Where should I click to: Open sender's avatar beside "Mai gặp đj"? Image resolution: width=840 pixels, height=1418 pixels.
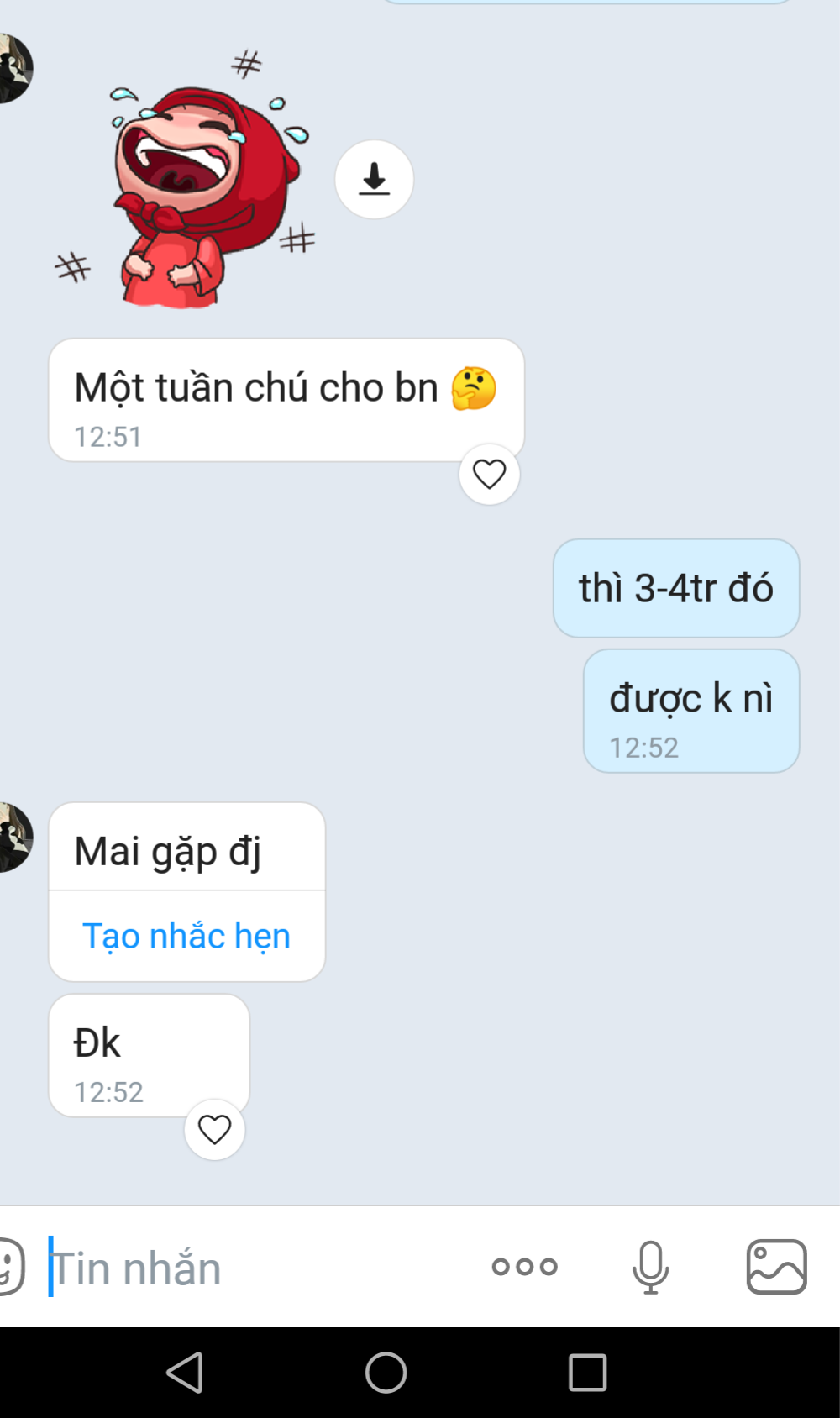pos(14,837)
